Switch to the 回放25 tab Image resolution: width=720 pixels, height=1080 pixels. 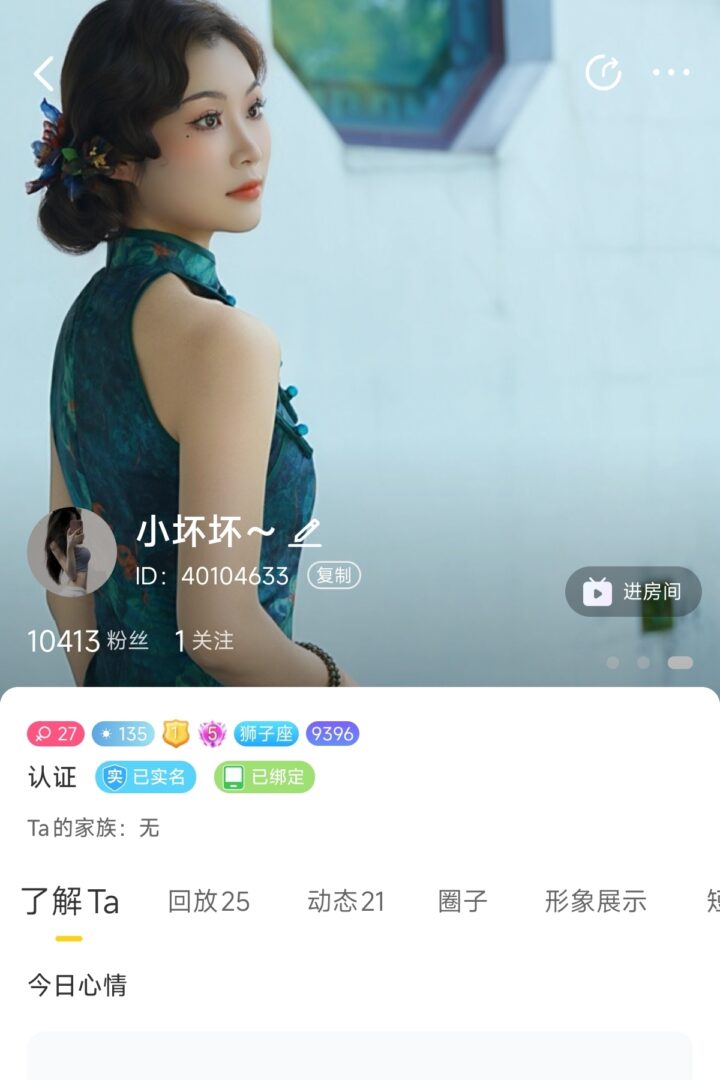(x=209, y=901)
